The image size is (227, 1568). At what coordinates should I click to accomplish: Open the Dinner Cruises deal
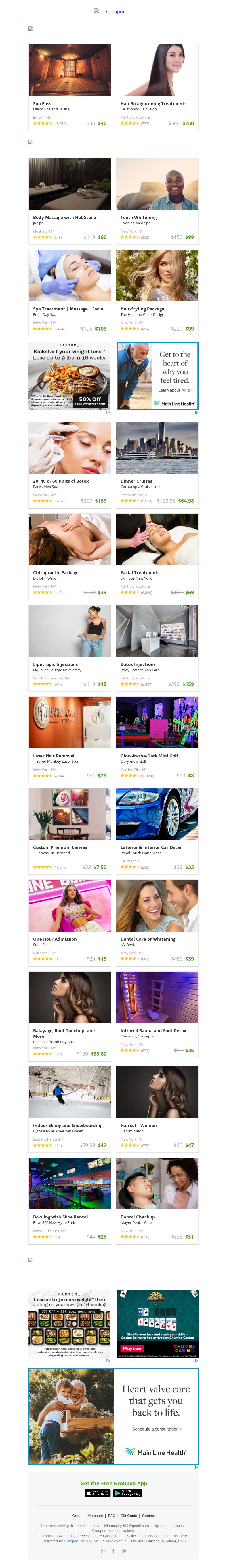157,463
